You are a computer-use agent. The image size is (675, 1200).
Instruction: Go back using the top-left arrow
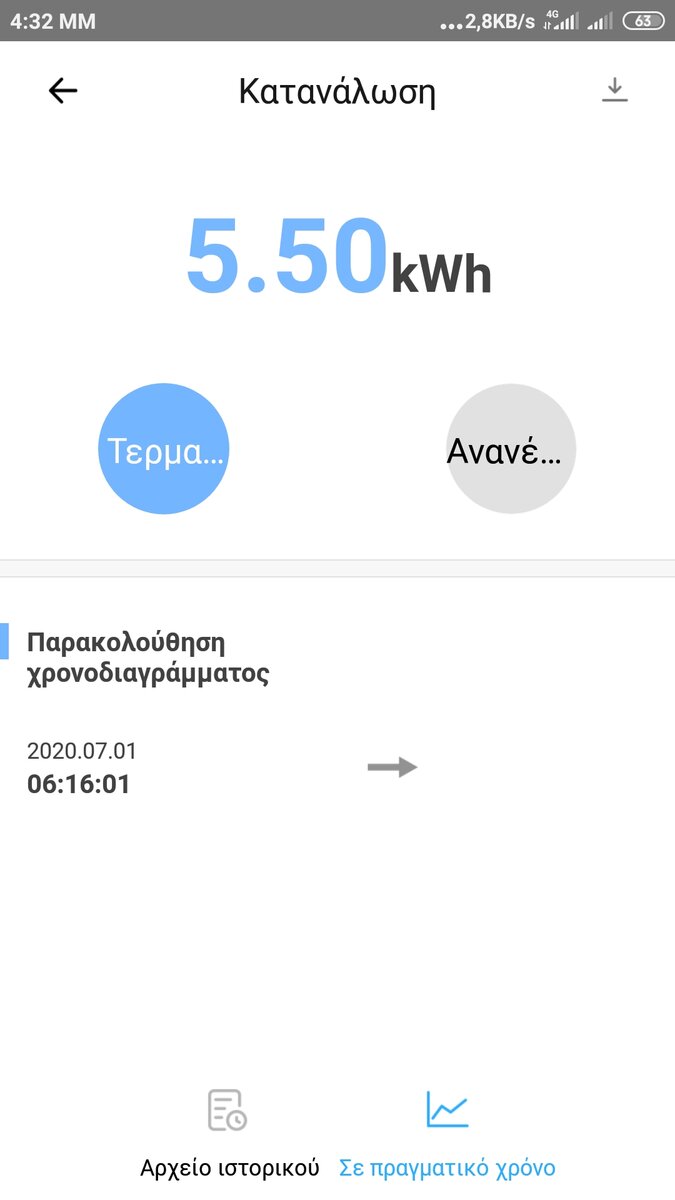tap(63, 91)
